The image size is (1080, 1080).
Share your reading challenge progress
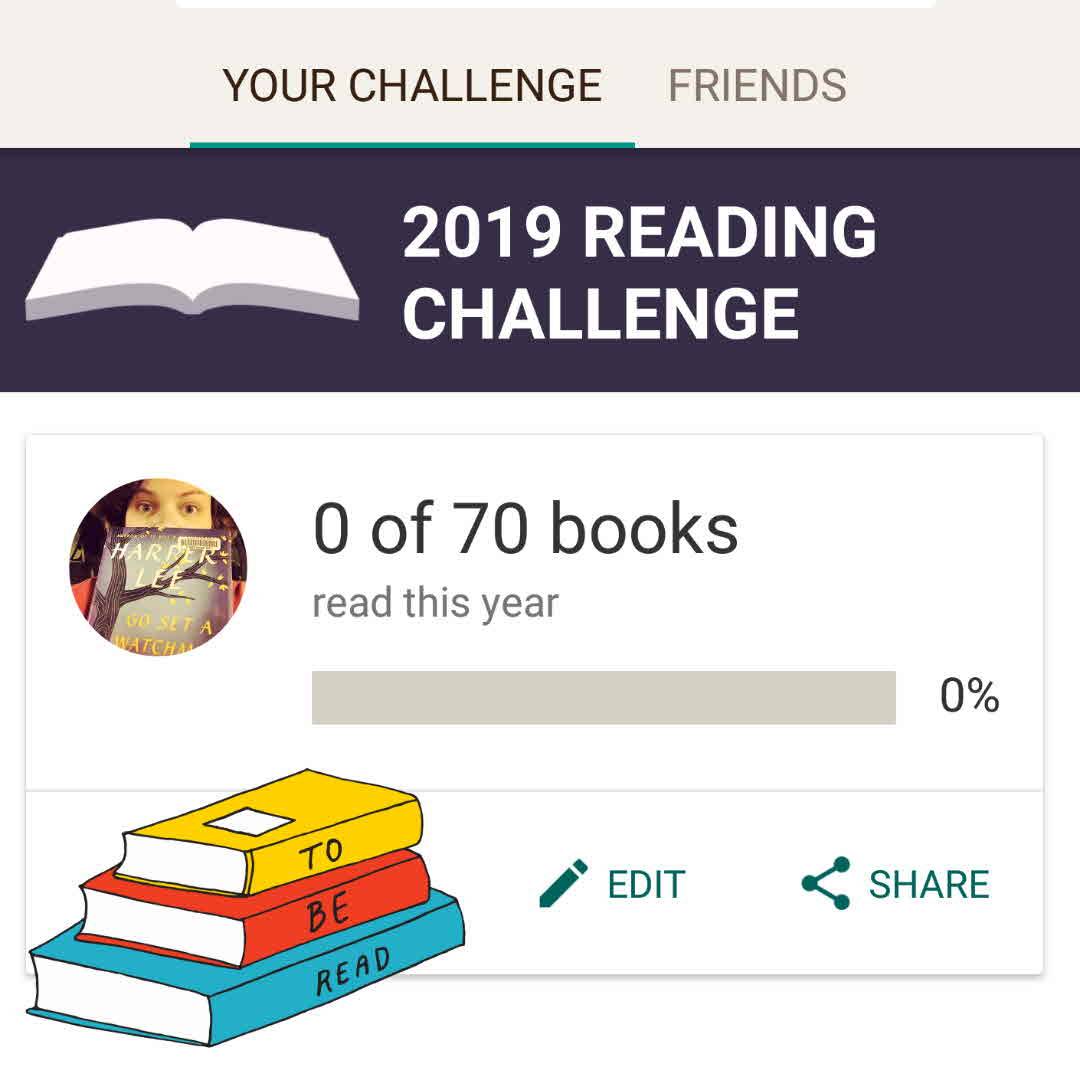pos(896,884)
